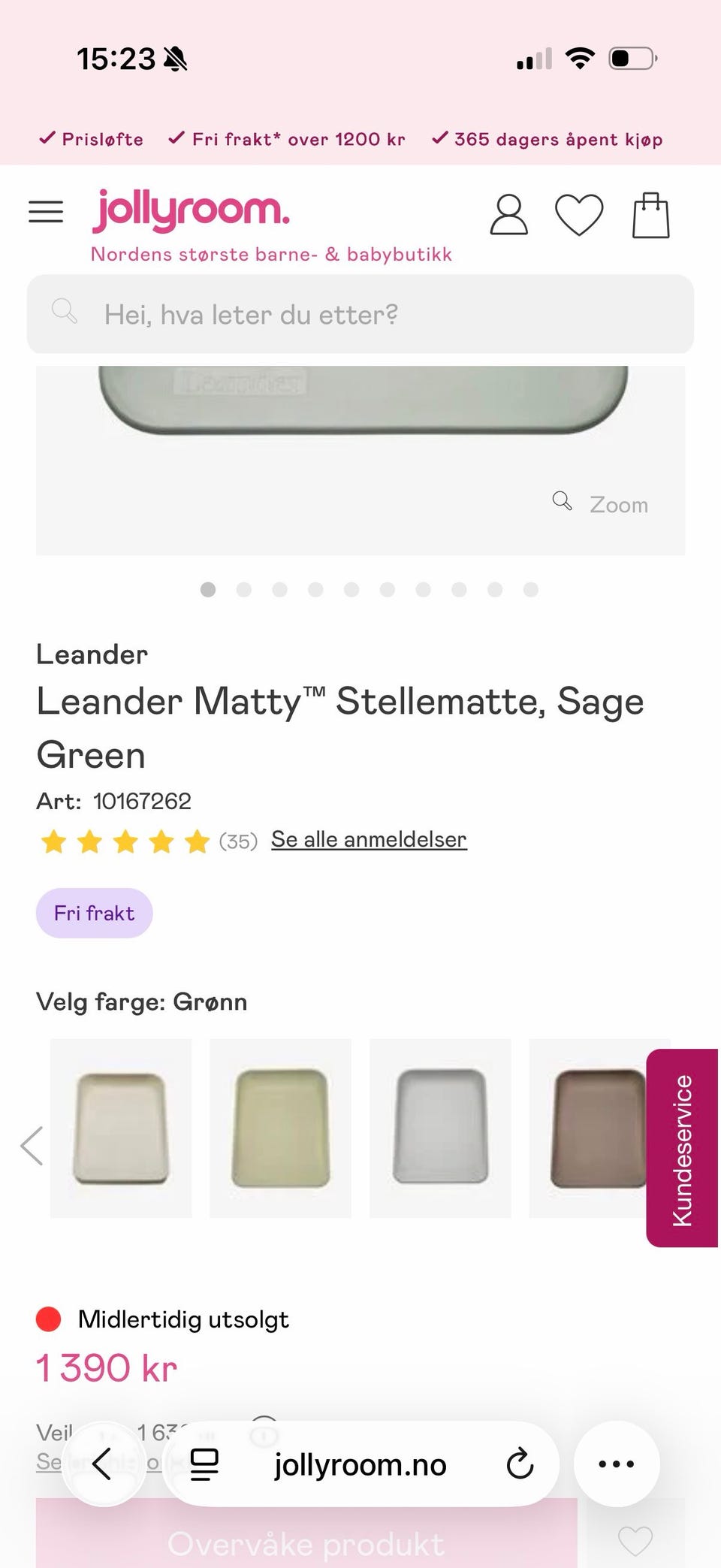Open the favorites heart in header
The image size is (721, 1568).
coord(579,215)
